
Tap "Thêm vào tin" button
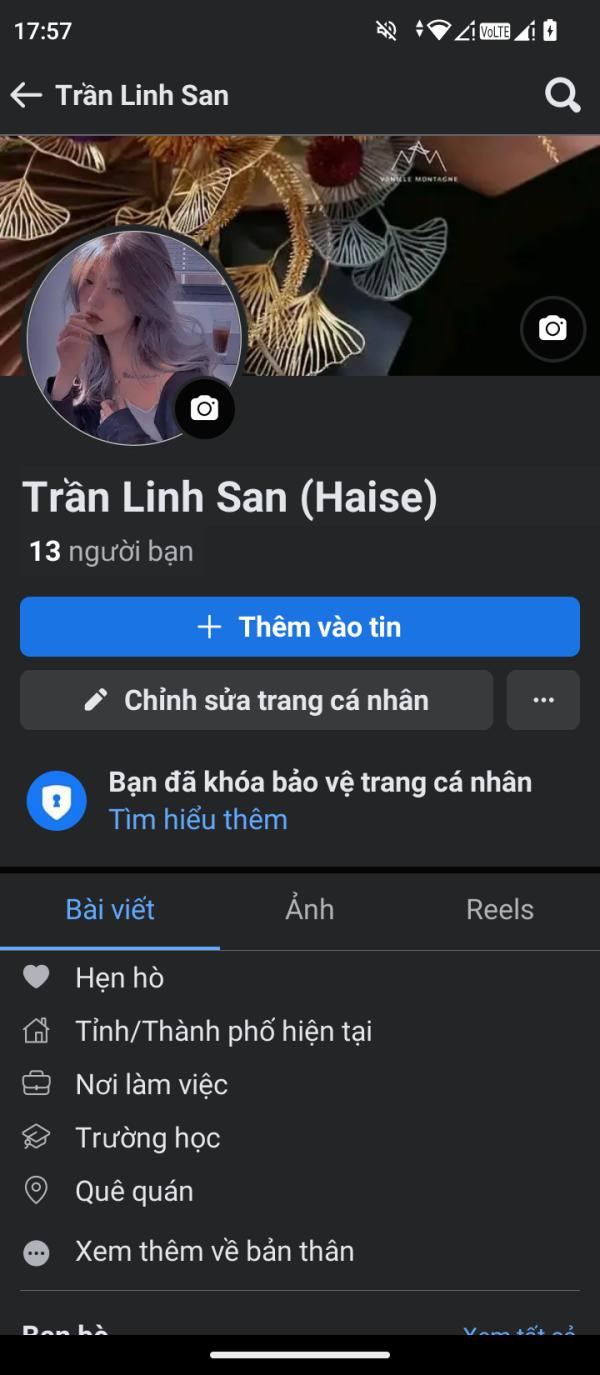pyautogui.click(x=300, y=627)
